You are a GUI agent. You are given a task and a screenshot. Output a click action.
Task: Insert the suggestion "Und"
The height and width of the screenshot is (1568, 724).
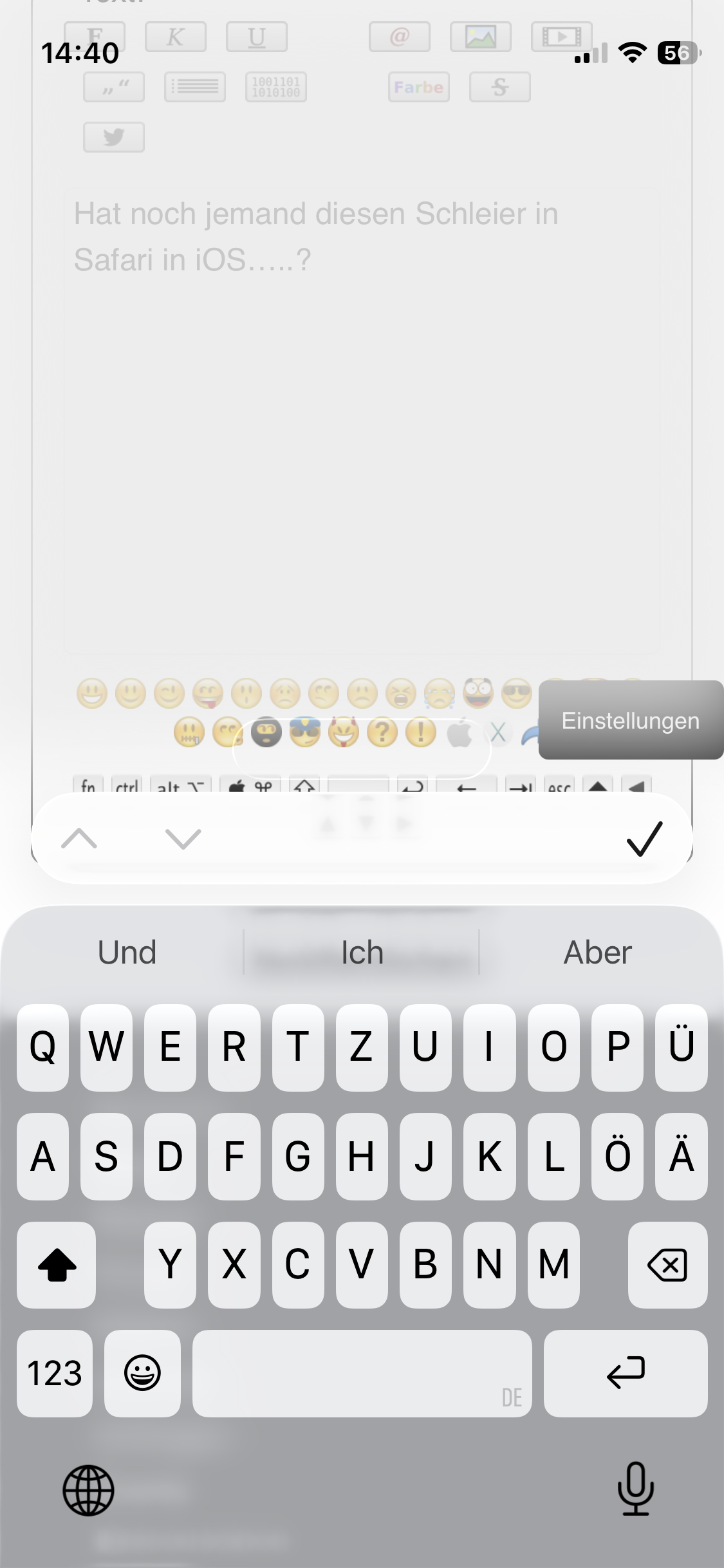[127, 952]
